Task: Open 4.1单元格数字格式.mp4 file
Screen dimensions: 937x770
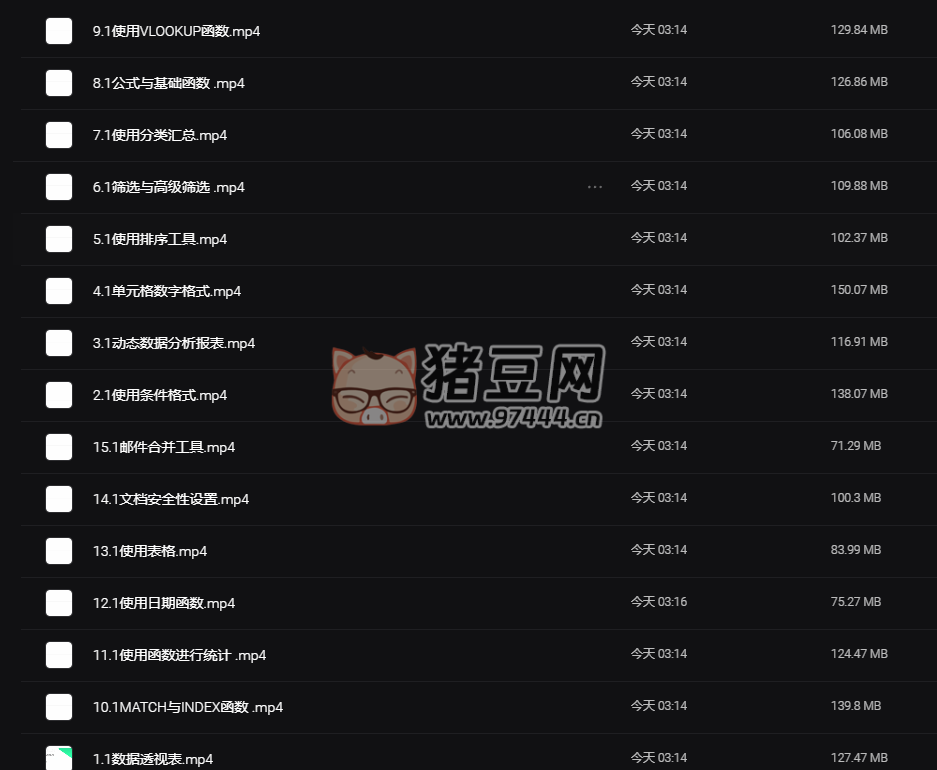Action: [167, 291]
